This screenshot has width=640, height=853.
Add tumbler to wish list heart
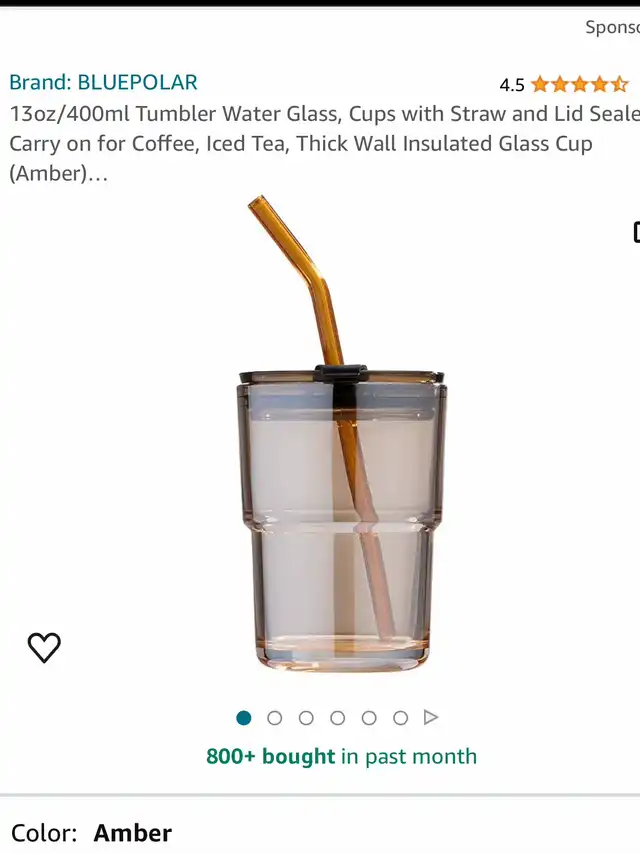44,647
